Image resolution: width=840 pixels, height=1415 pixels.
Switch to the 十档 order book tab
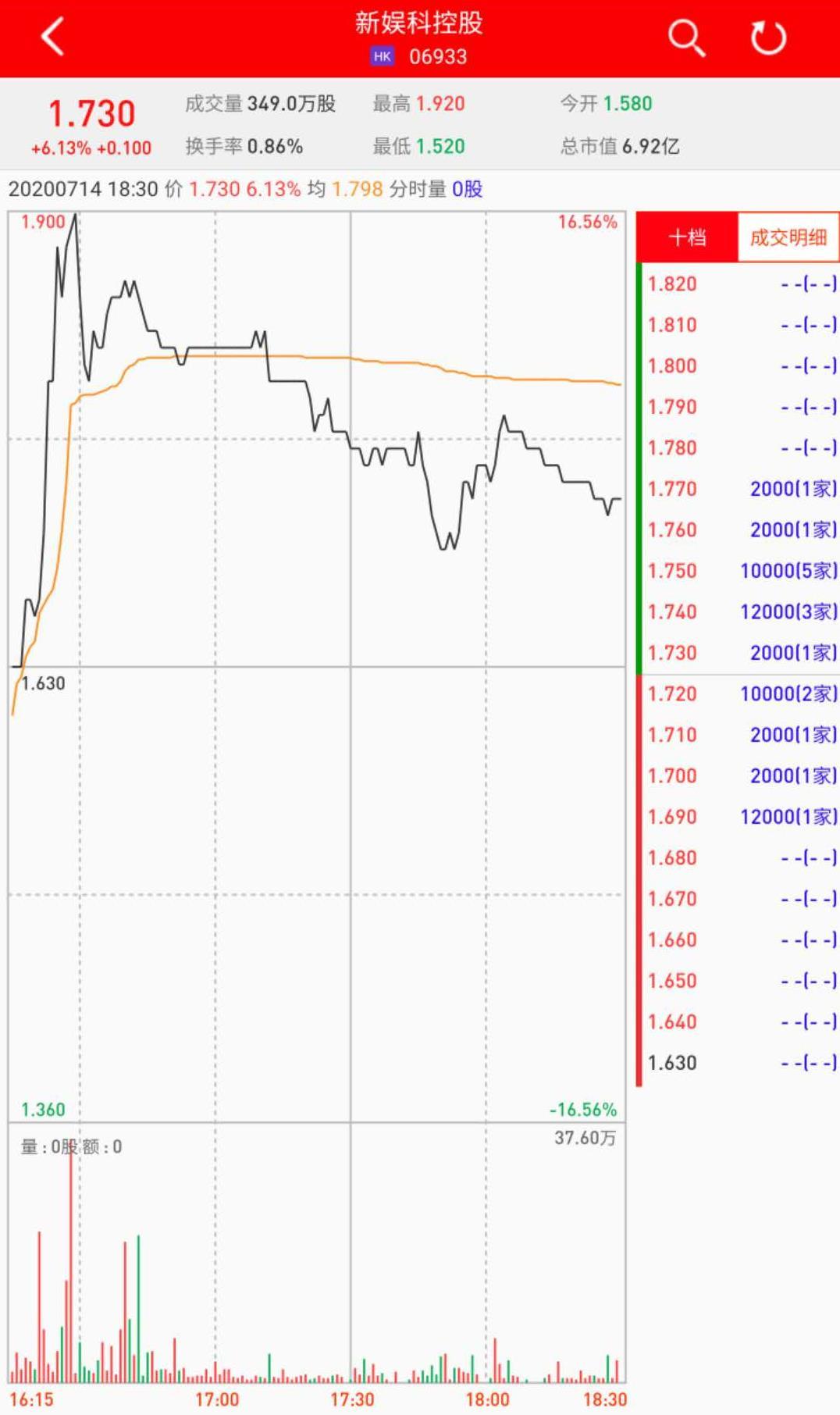[x=687, y=237]
